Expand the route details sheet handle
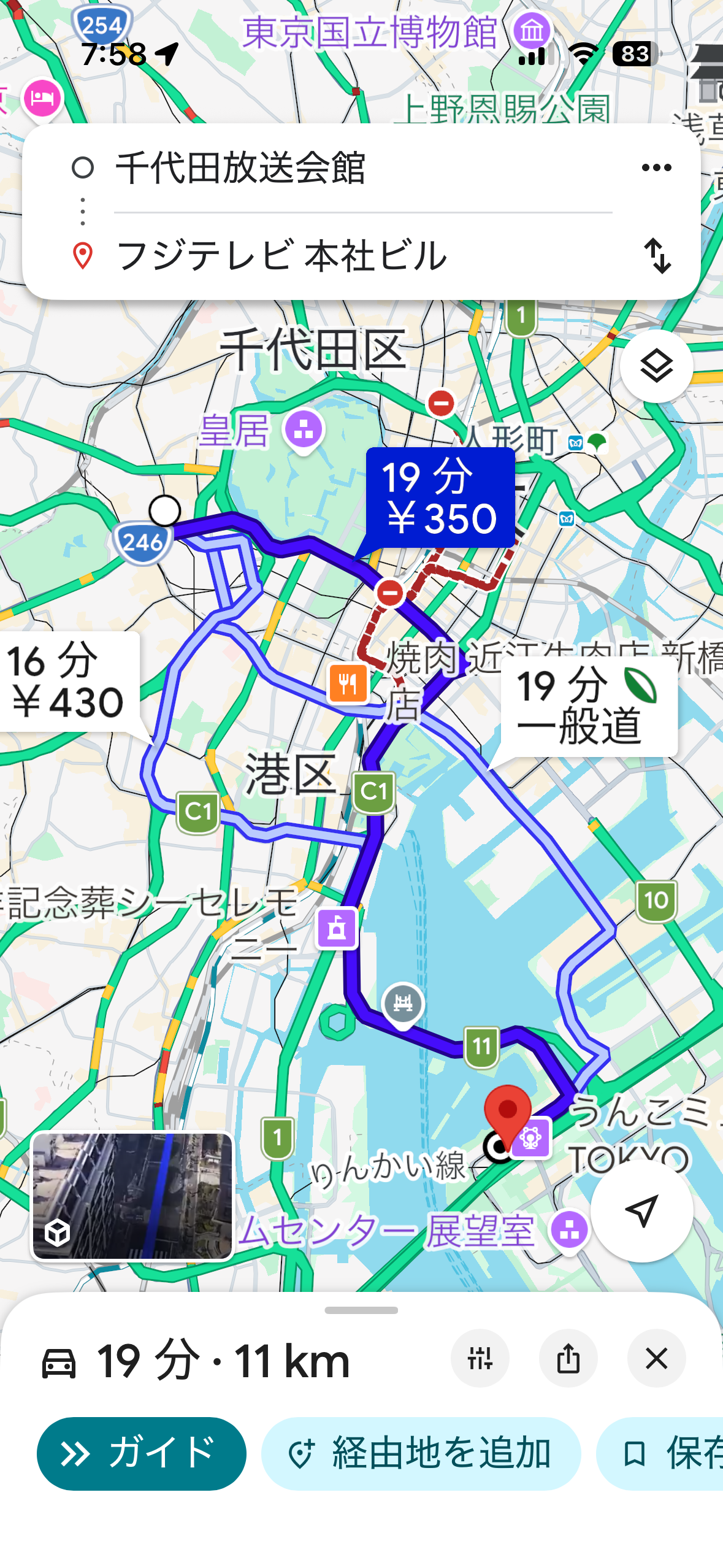This screenshot has height=1568, width=723. [361, 1310]
